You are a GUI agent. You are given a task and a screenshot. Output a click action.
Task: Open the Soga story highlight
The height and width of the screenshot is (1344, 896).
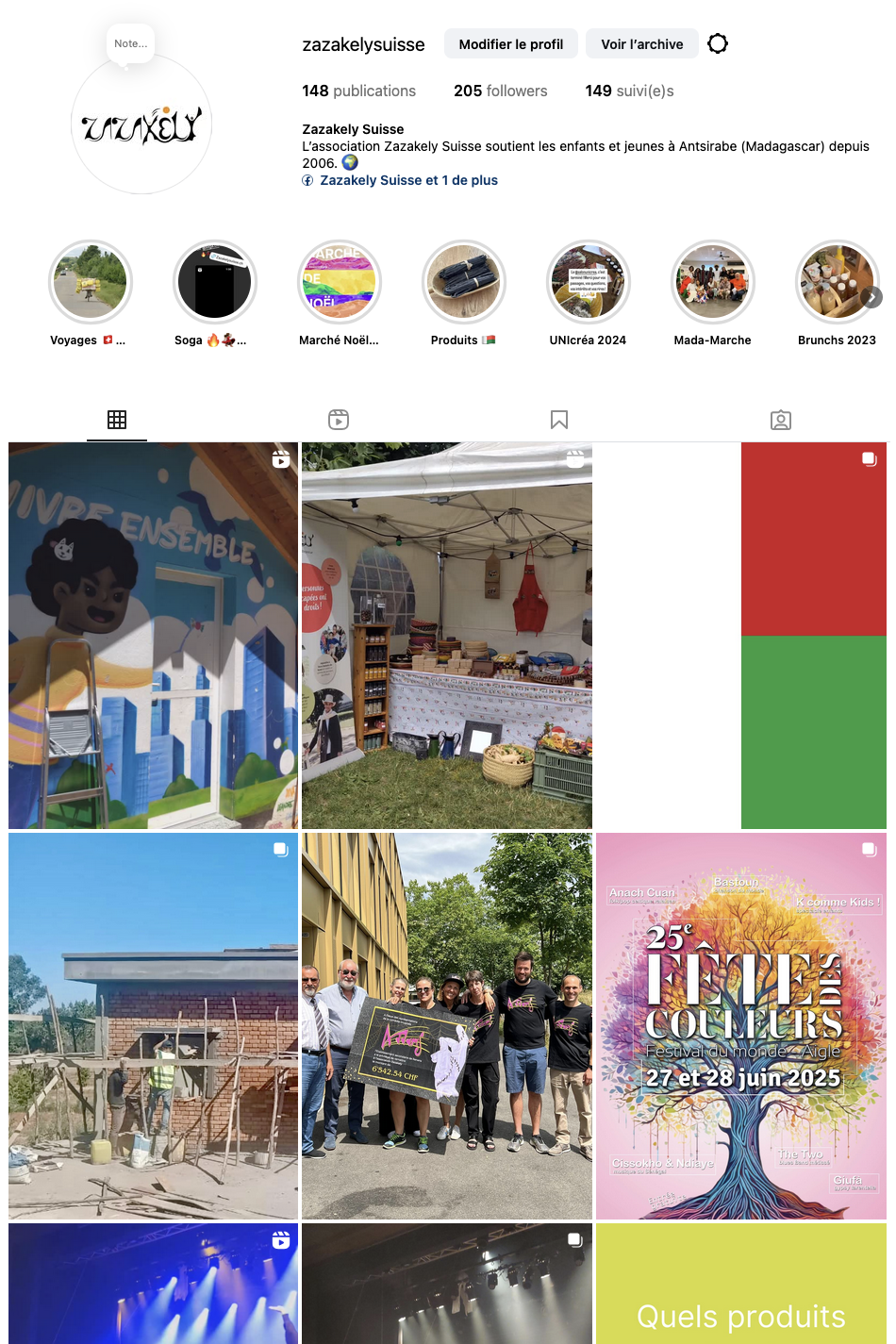(214, 282)
